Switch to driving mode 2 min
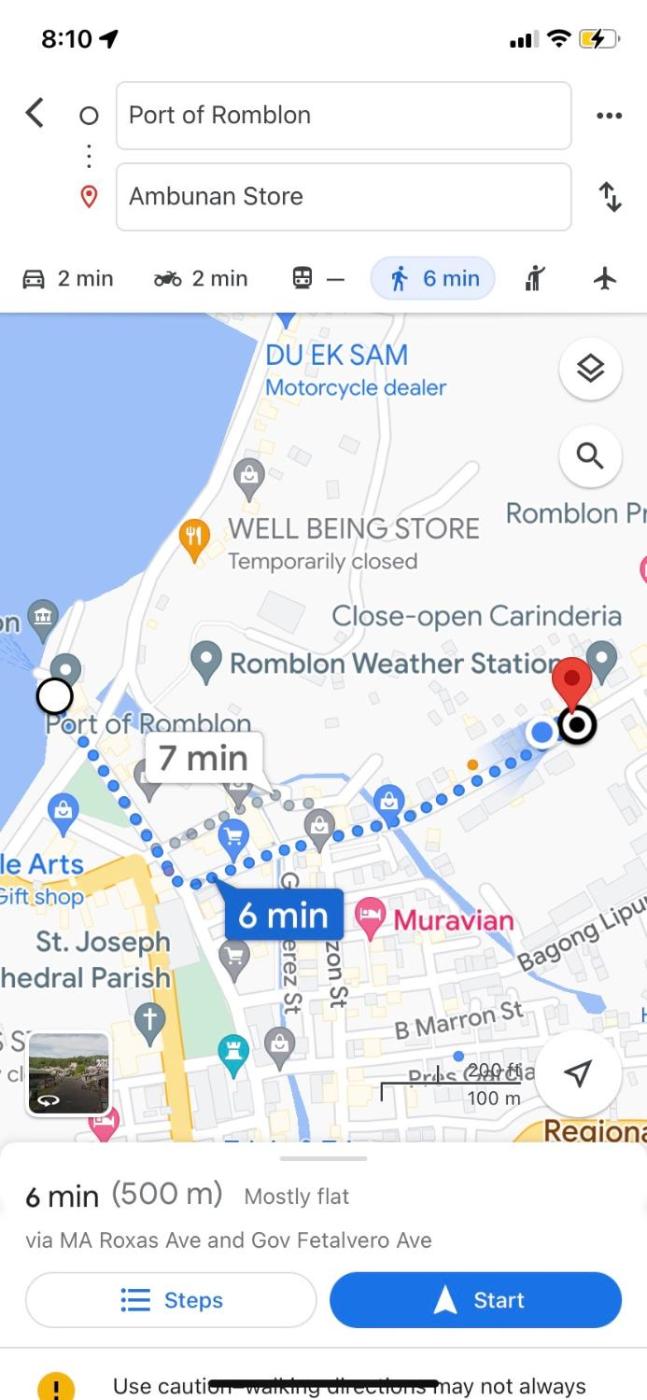The width and height of the screenshot is (647, 1400). point(68,279)
